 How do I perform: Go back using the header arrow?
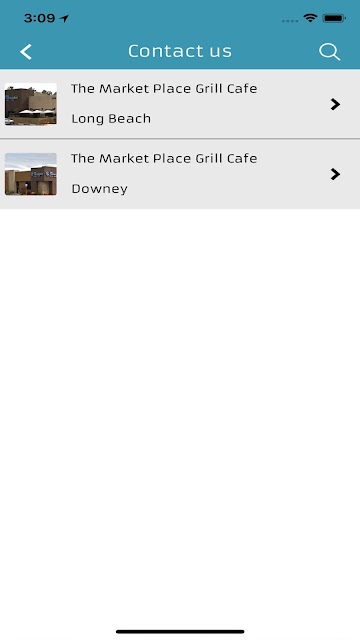(26, 52)
